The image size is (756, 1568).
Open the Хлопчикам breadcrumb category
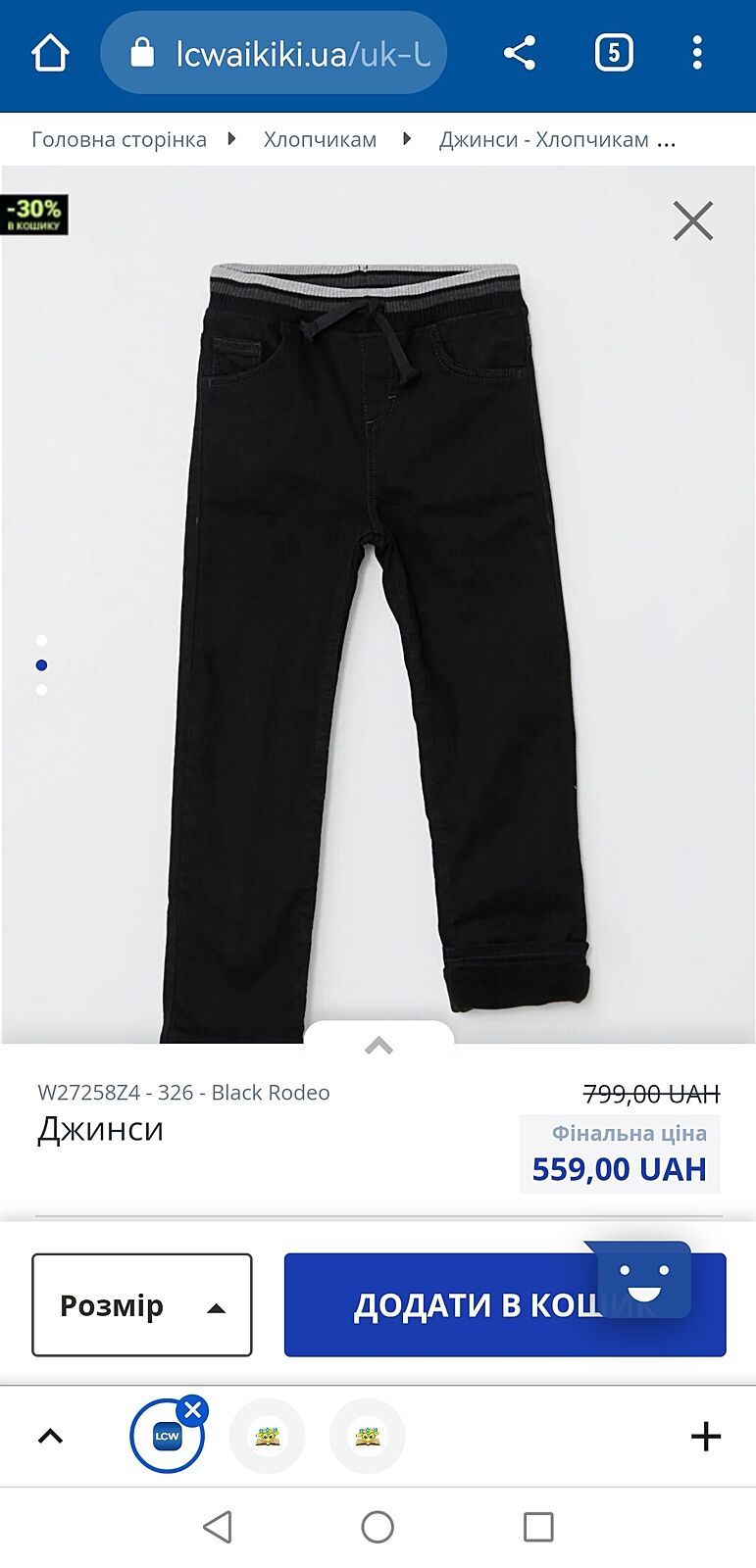[320, 140]
